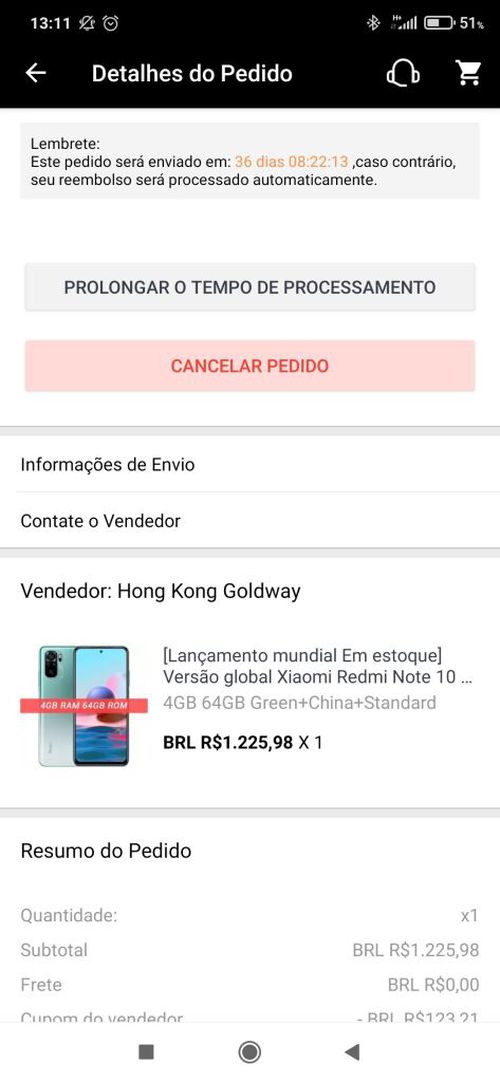500x1082 pixels.
Task: Tap Prolongar o Tempo de Processamento
Action: pyautogui.click(x=250, y=287)
